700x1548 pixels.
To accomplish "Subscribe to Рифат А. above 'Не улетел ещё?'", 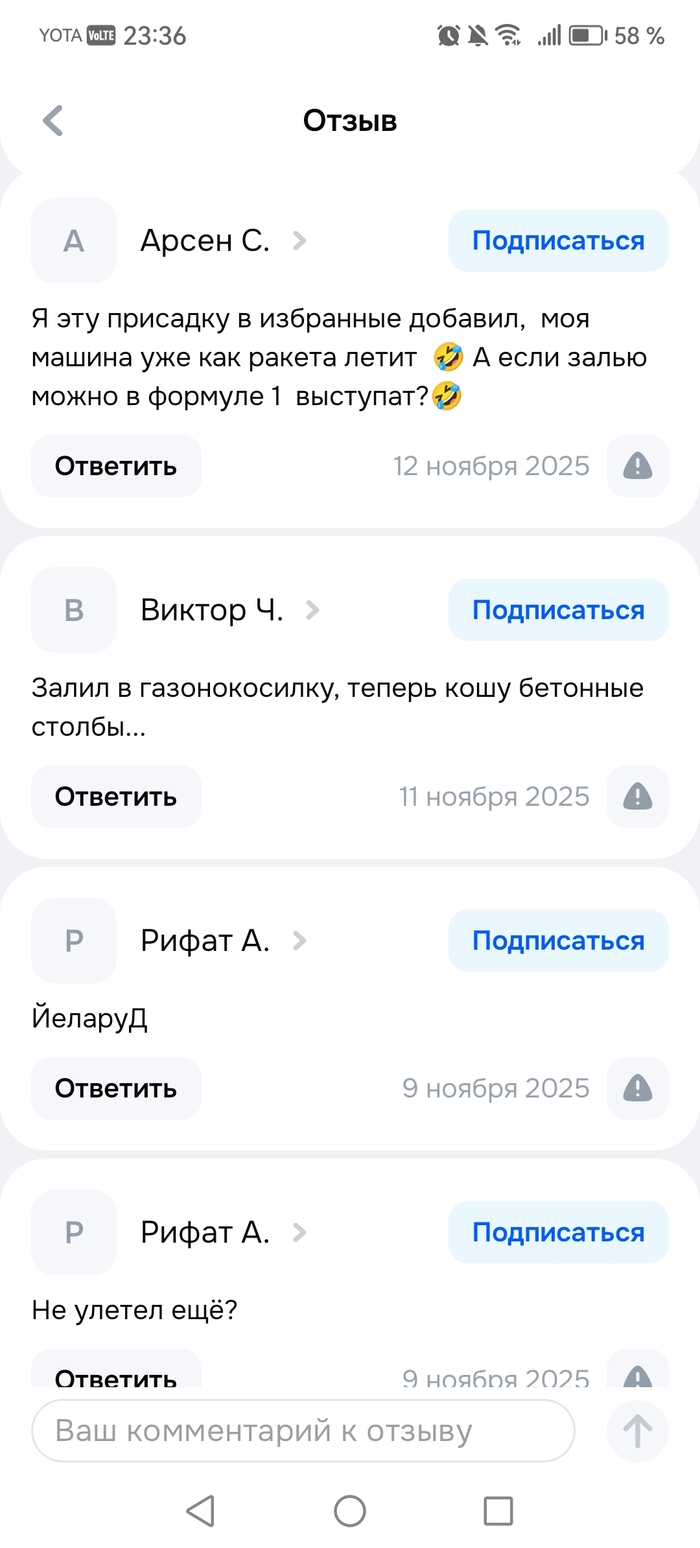I will (x=558, y=1233).
